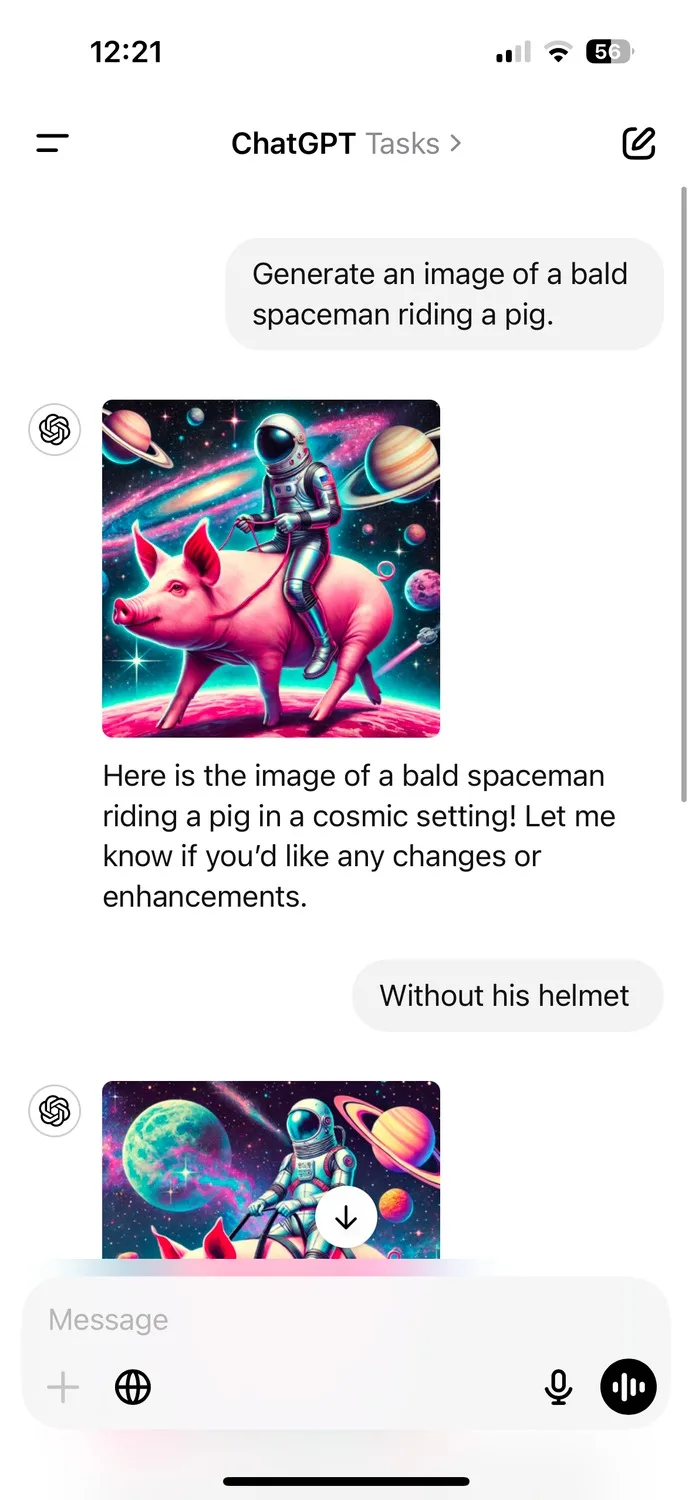The height and width of the screenshot is (1500, 692).
Task: Open the ChatGPT Tasks model selector
Action: (x=346, y=144)
